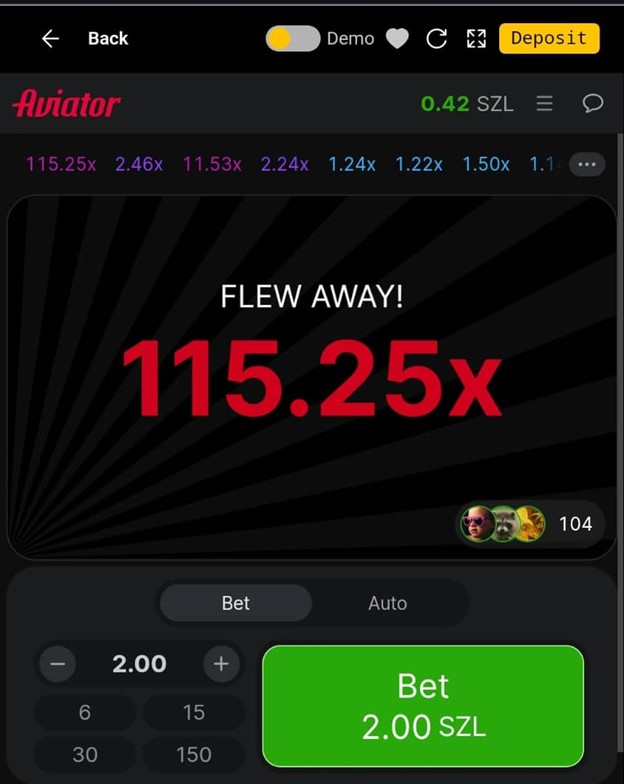Choose the quick bet amount 30
The image size is (624, 784).
85,755
